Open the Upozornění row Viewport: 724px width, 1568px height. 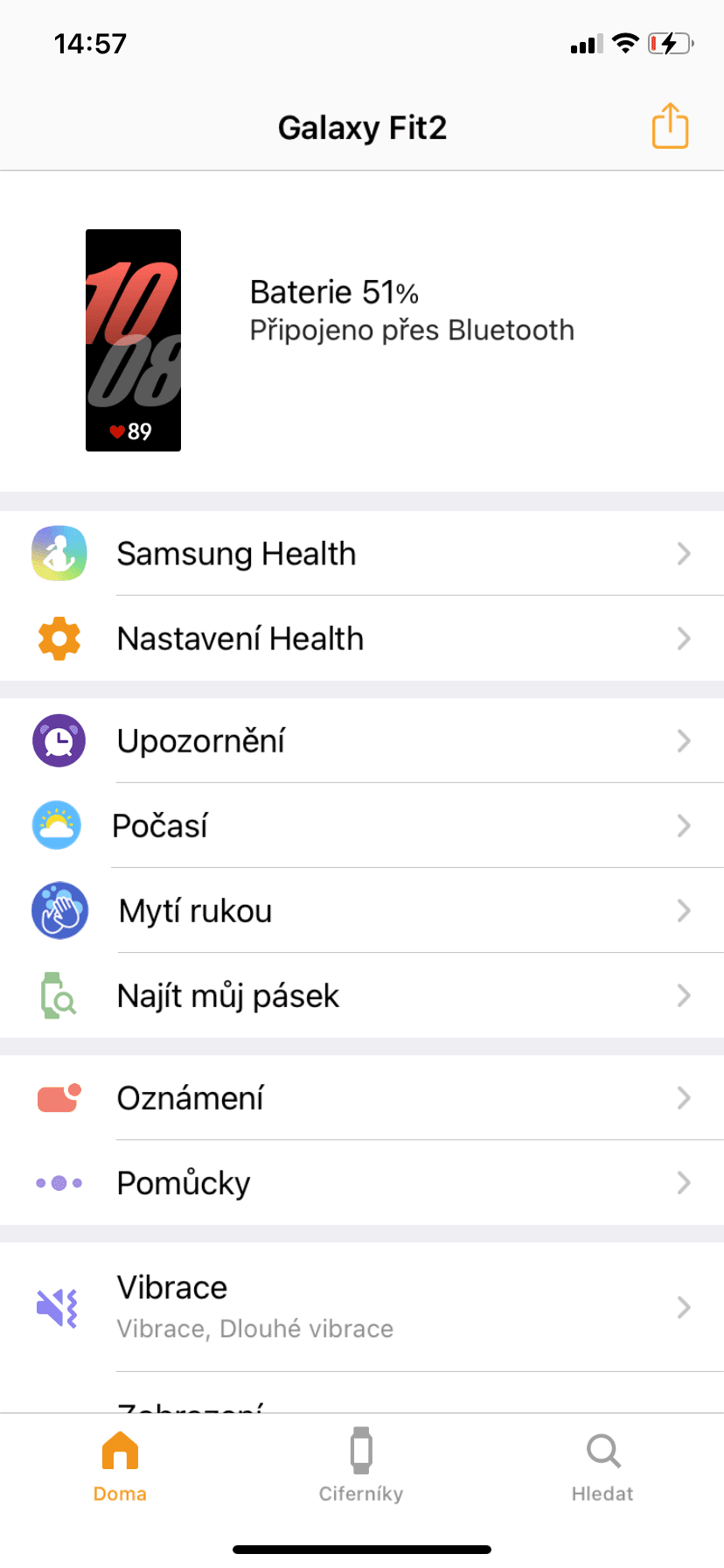click(362, 741)
